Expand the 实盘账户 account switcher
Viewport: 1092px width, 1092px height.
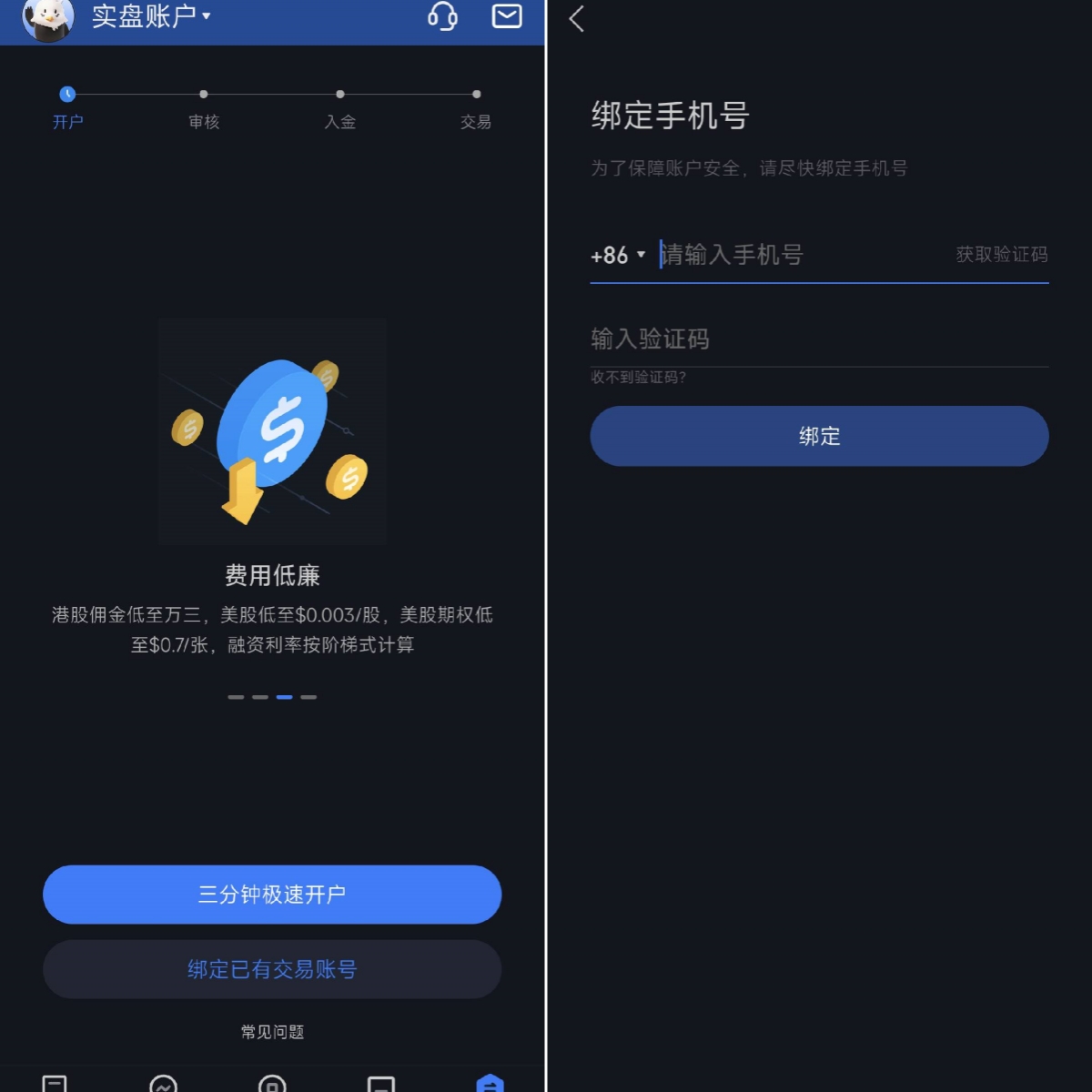[x=151, y=15]
